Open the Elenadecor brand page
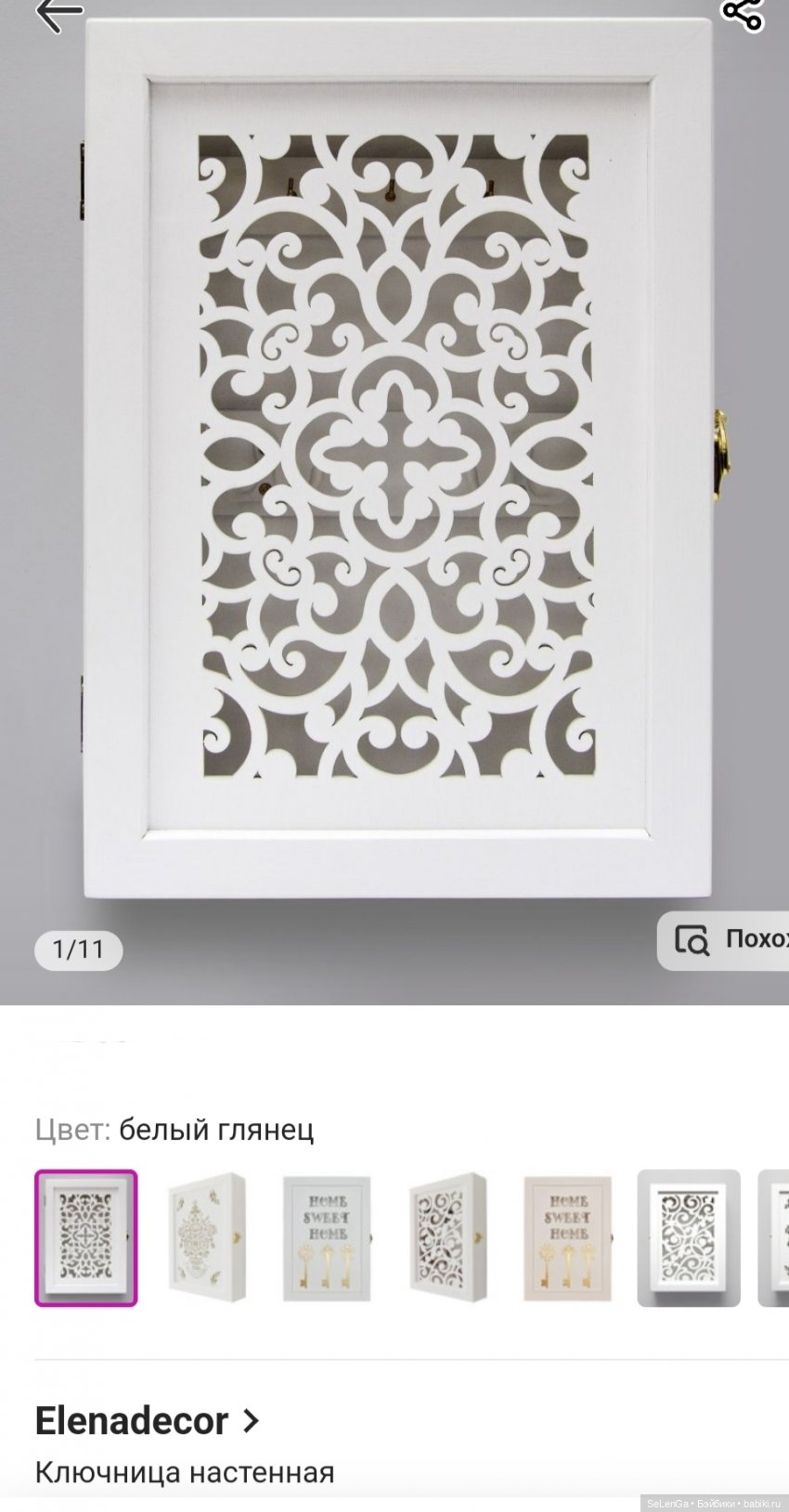Image resolution: width=789 pixels, height=1512 pixels. tap(147, 1420)
